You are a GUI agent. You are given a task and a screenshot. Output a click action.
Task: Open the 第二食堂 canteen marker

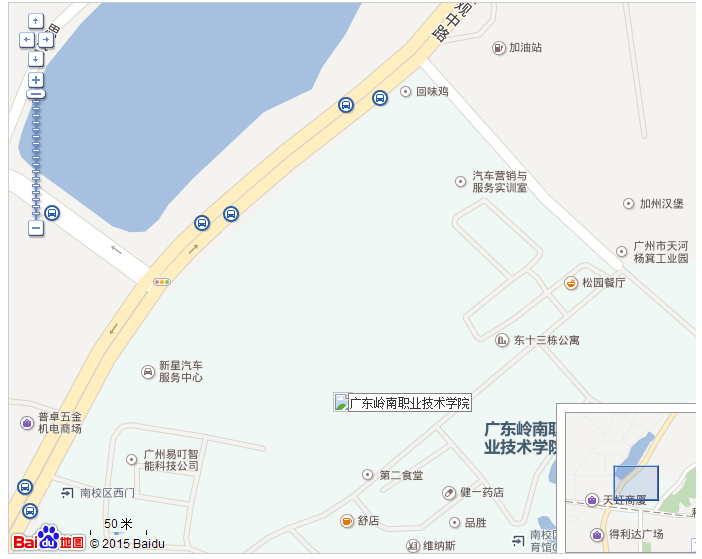pyautogui.click(x=368, y=475)
